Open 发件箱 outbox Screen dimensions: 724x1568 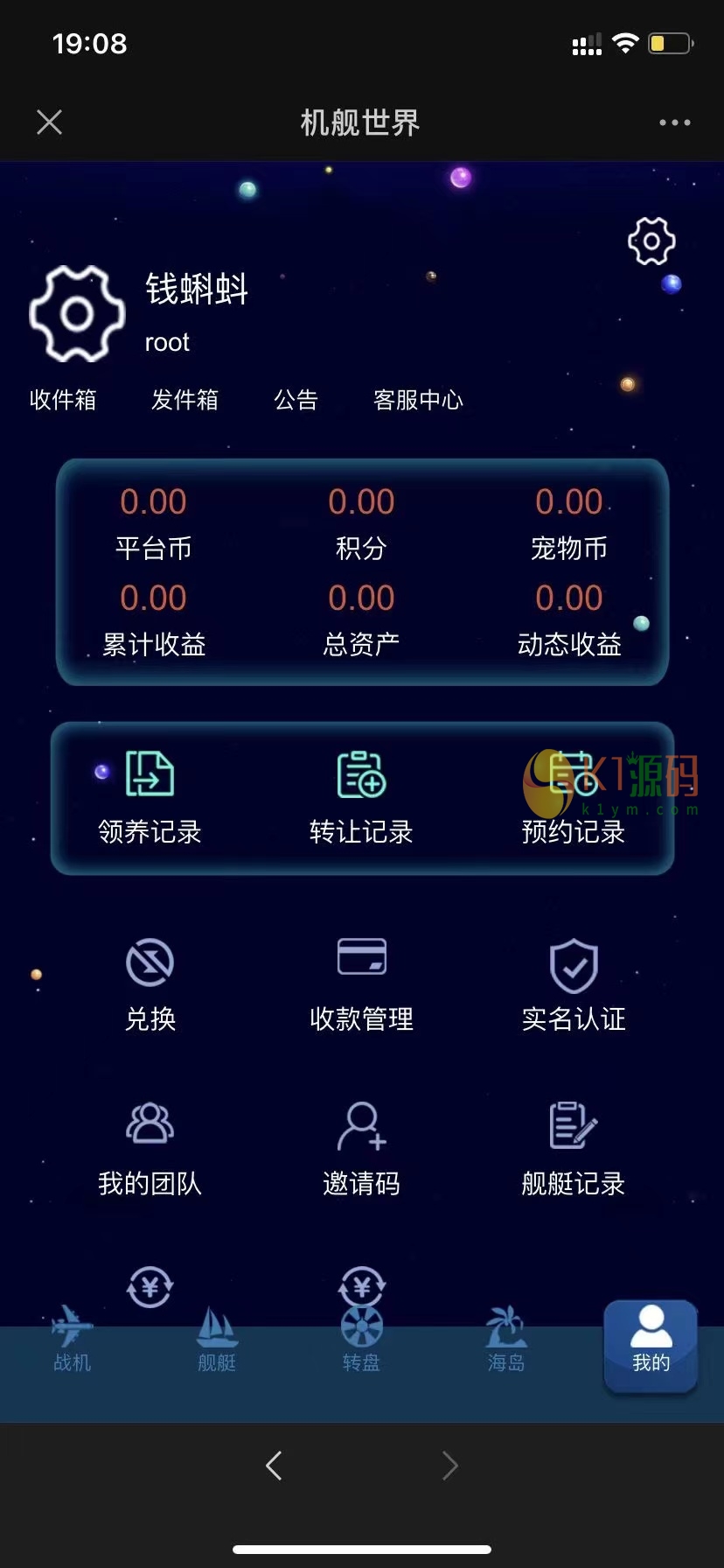point(184,400)
